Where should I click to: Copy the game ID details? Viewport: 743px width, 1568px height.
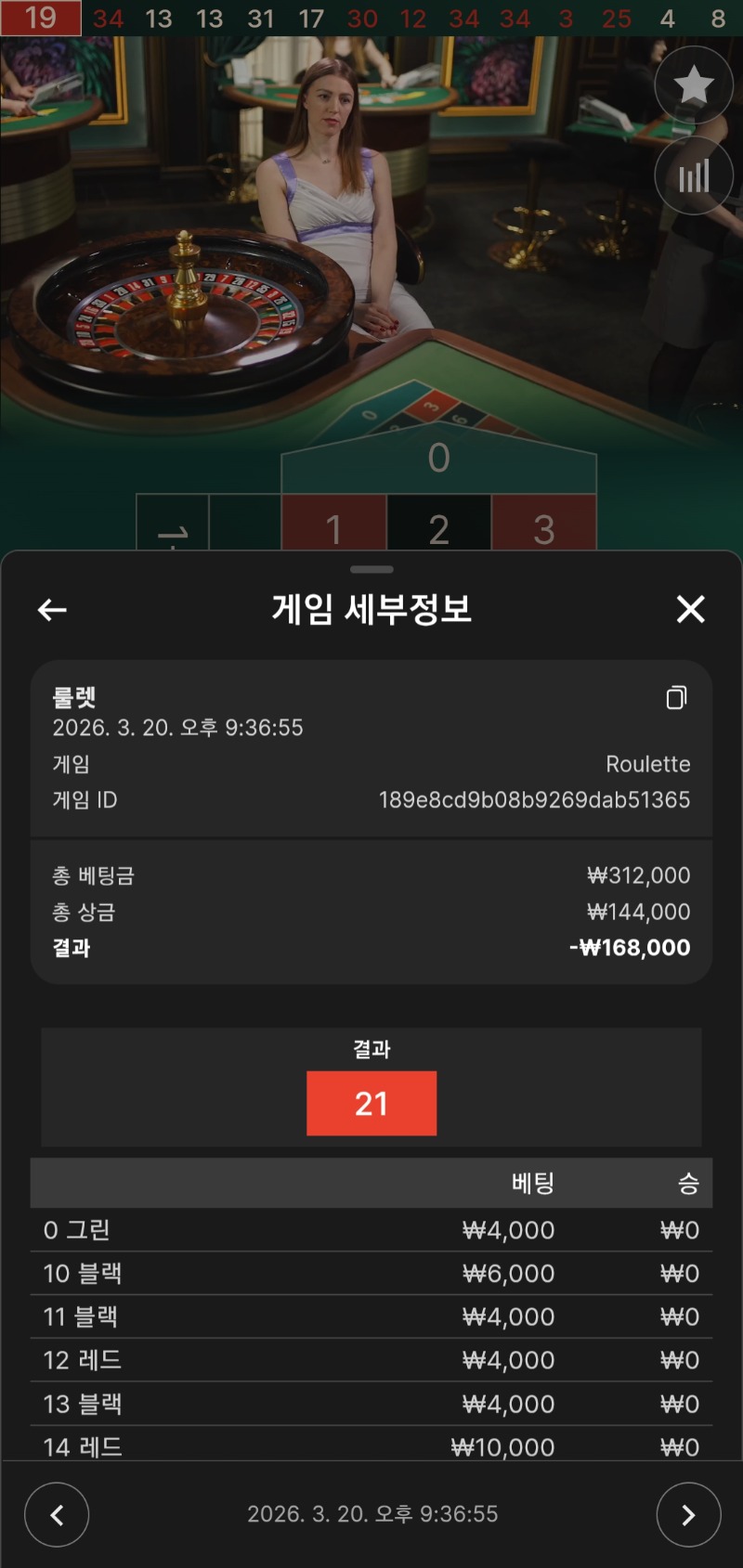pyautogui.click(x=677, y=698)
